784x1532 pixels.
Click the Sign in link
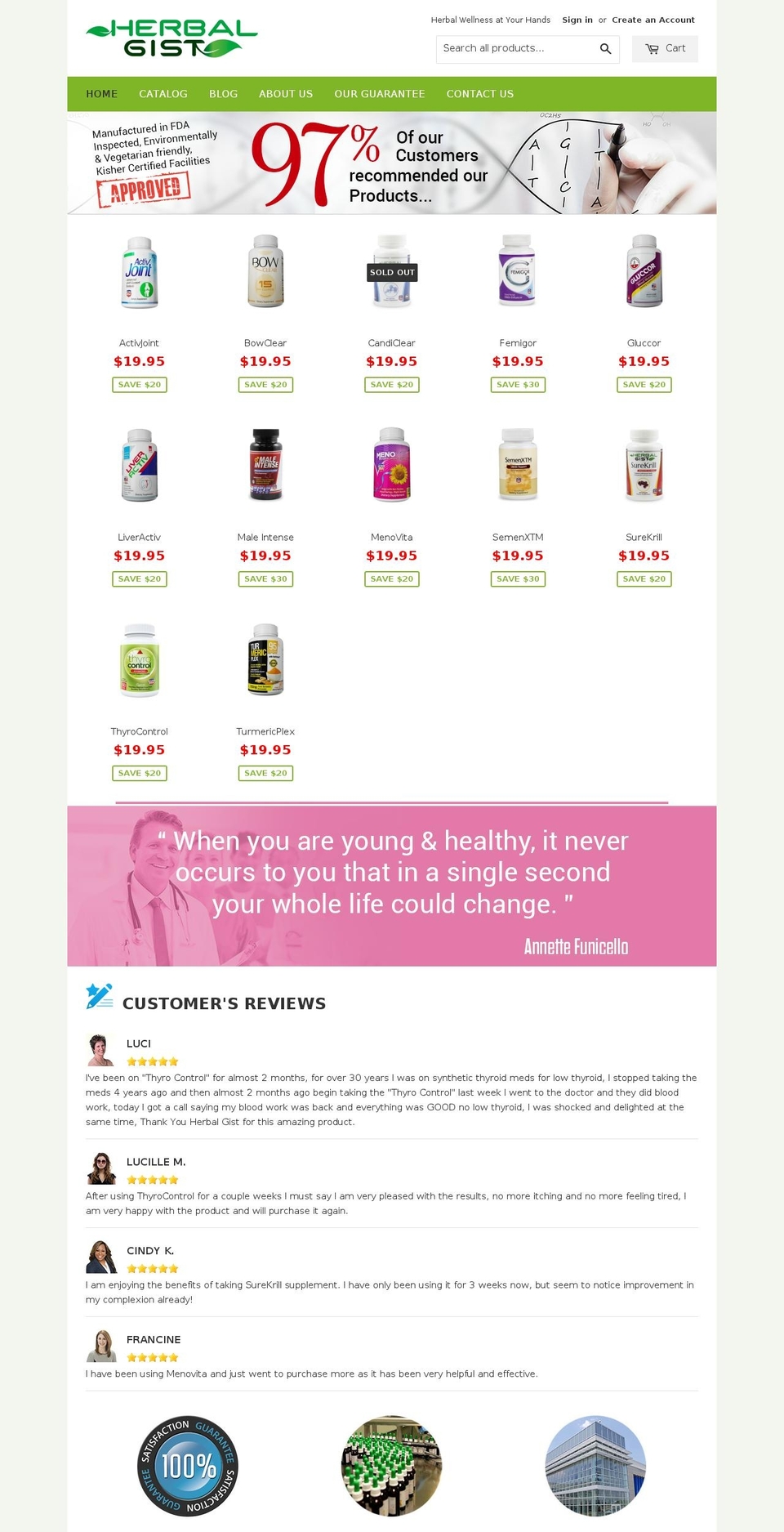(577, 20)
